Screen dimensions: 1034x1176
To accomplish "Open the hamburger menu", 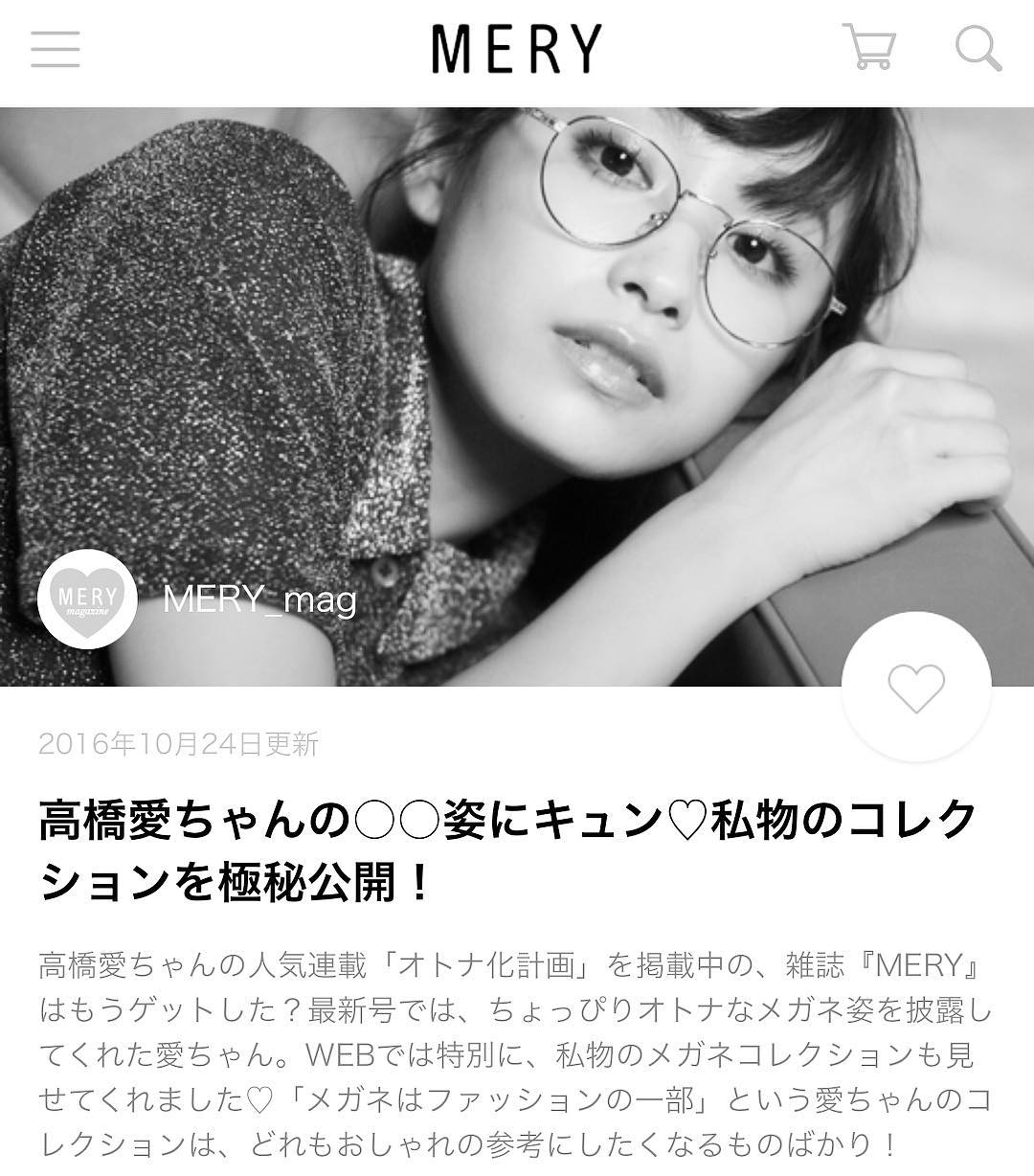I will [x=55, y=48].
